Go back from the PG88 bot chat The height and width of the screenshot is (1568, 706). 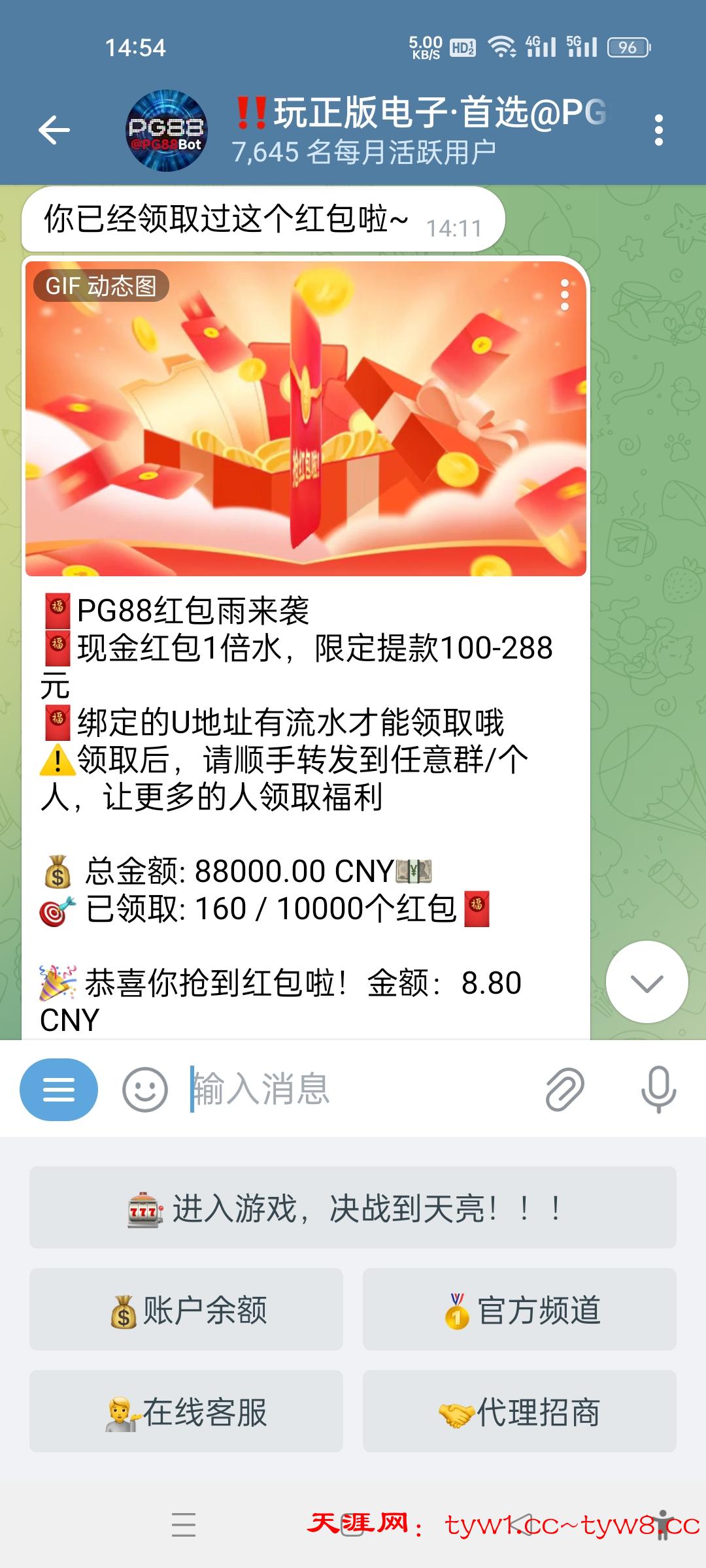(54, 130)
